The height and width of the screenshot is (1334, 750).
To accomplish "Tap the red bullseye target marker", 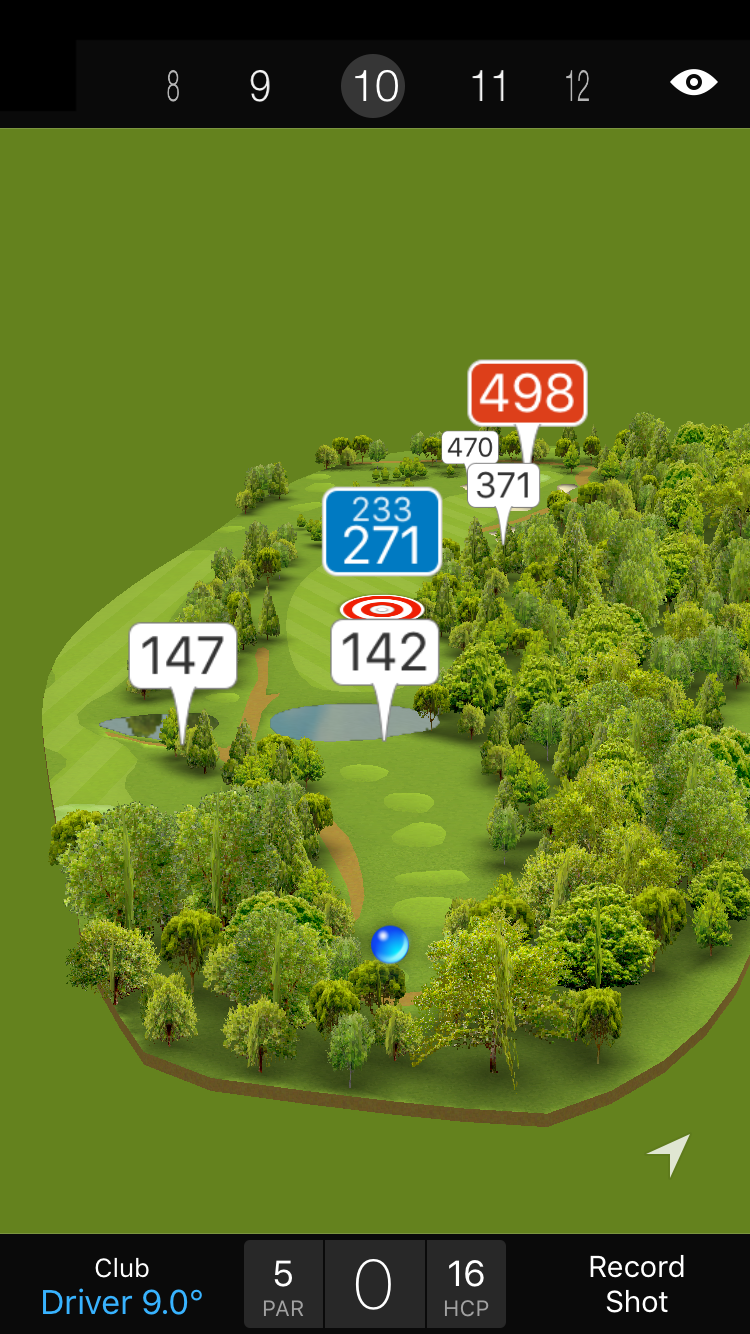I will click(x=382, y=607).
